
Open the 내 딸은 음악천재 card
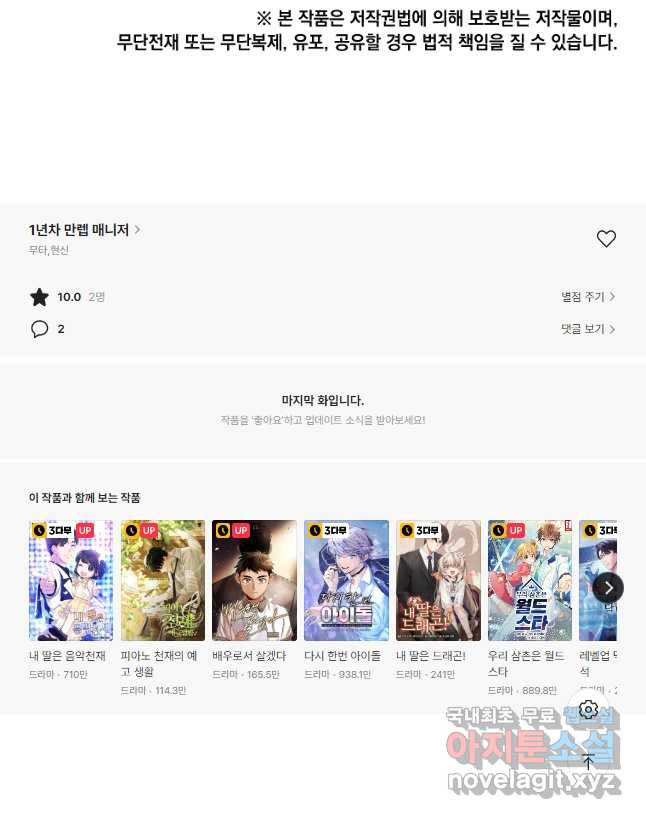(71, 581)
